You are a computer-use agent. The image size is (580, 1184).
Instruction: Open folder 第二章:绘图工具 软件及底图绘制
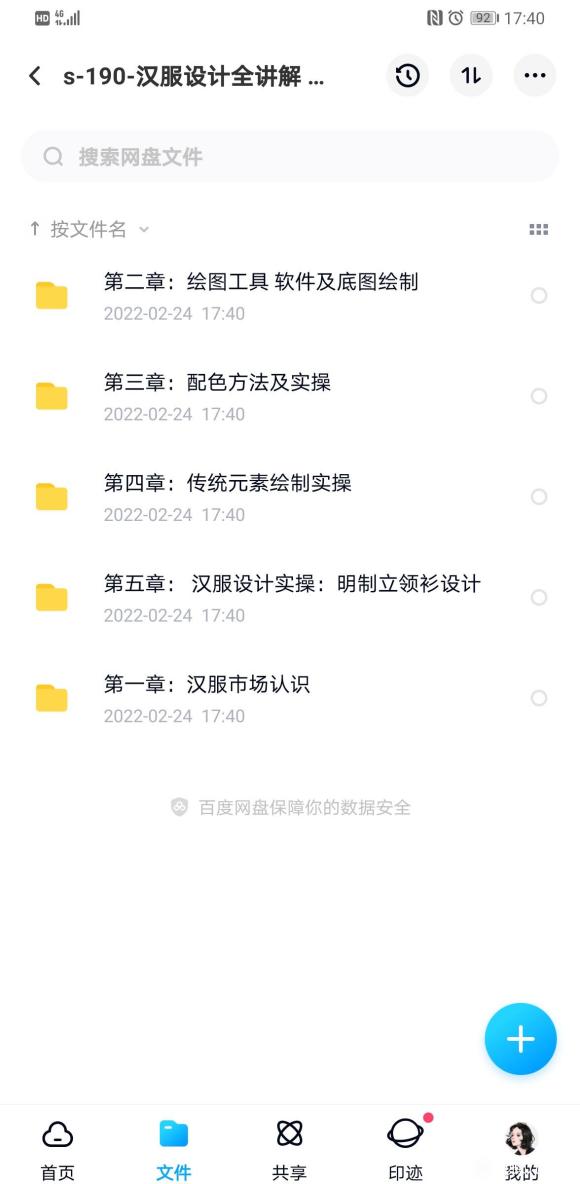point(290,295)
